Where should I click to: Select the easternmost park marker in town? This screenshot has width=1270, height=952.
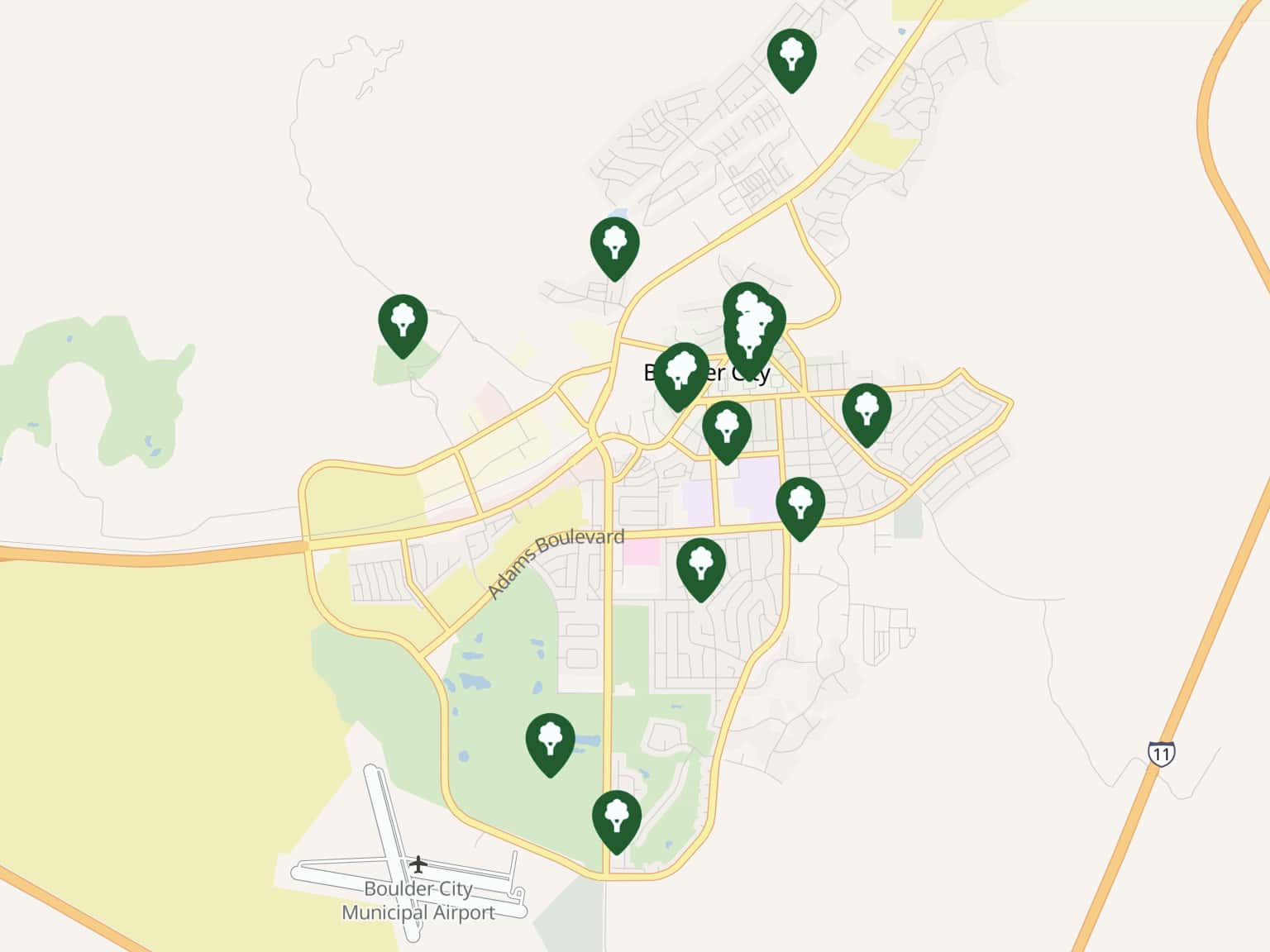coord(867,410)
